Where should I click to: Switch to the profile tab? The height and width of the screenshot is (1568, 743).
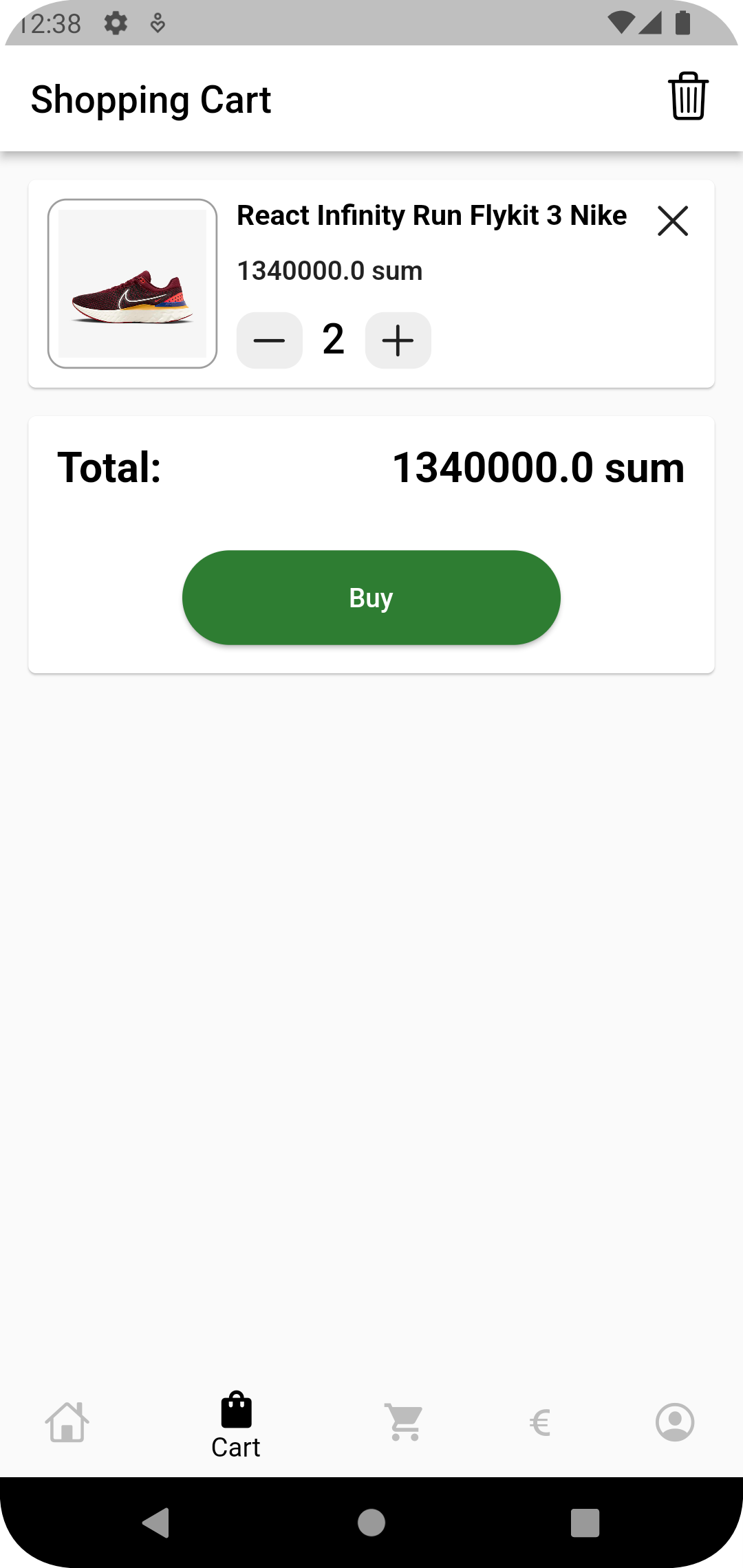pyautogui.click(x=675, y=1422)
